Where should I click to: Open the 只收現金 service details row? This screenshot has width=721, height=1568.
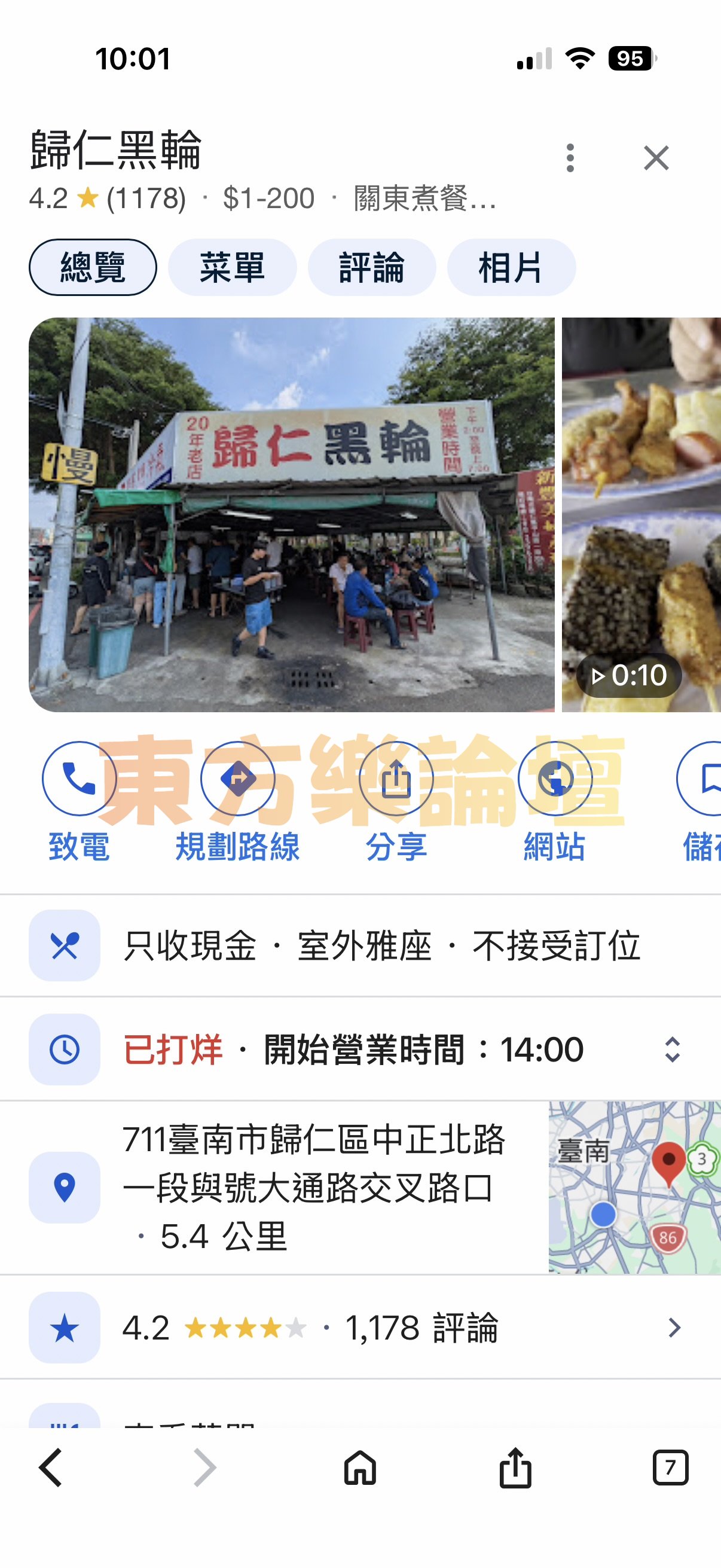pyautogui.click(x=381, y=946)
